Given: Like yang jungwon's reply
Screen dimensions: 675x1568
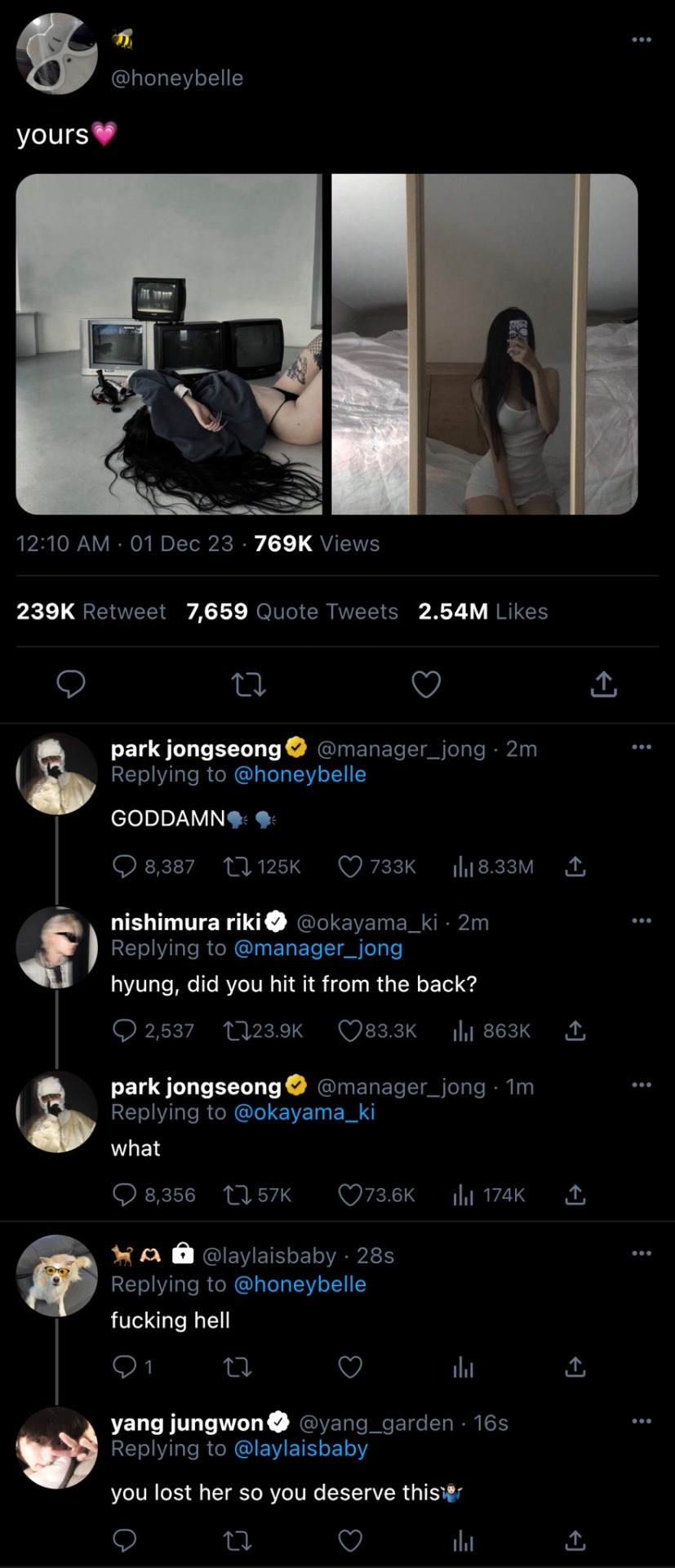Looking at the screenshot, I should click(x=350, y=1541).
